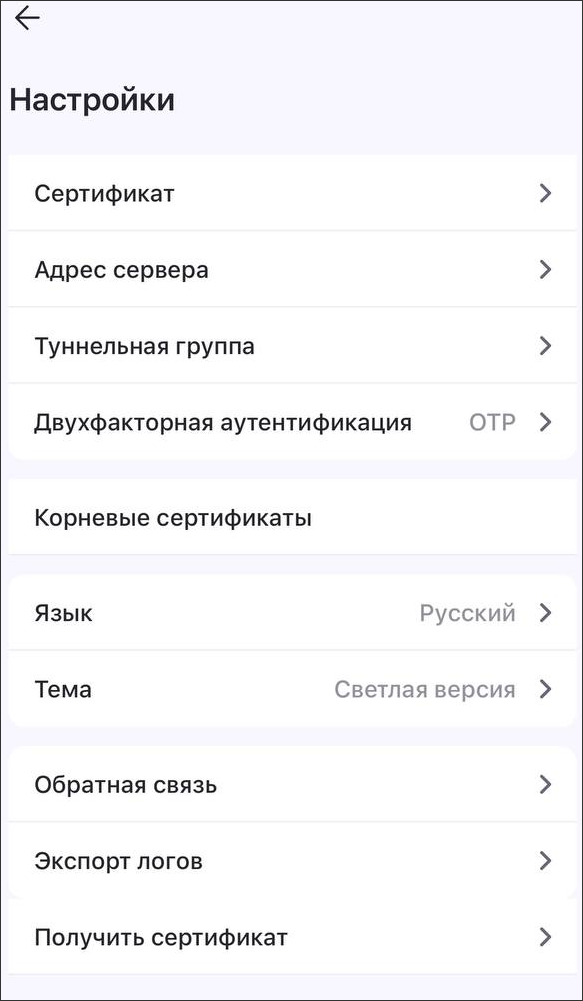583x1001 pixels.
Task: Open the Сертификат settings row
Action: (292, 193)
